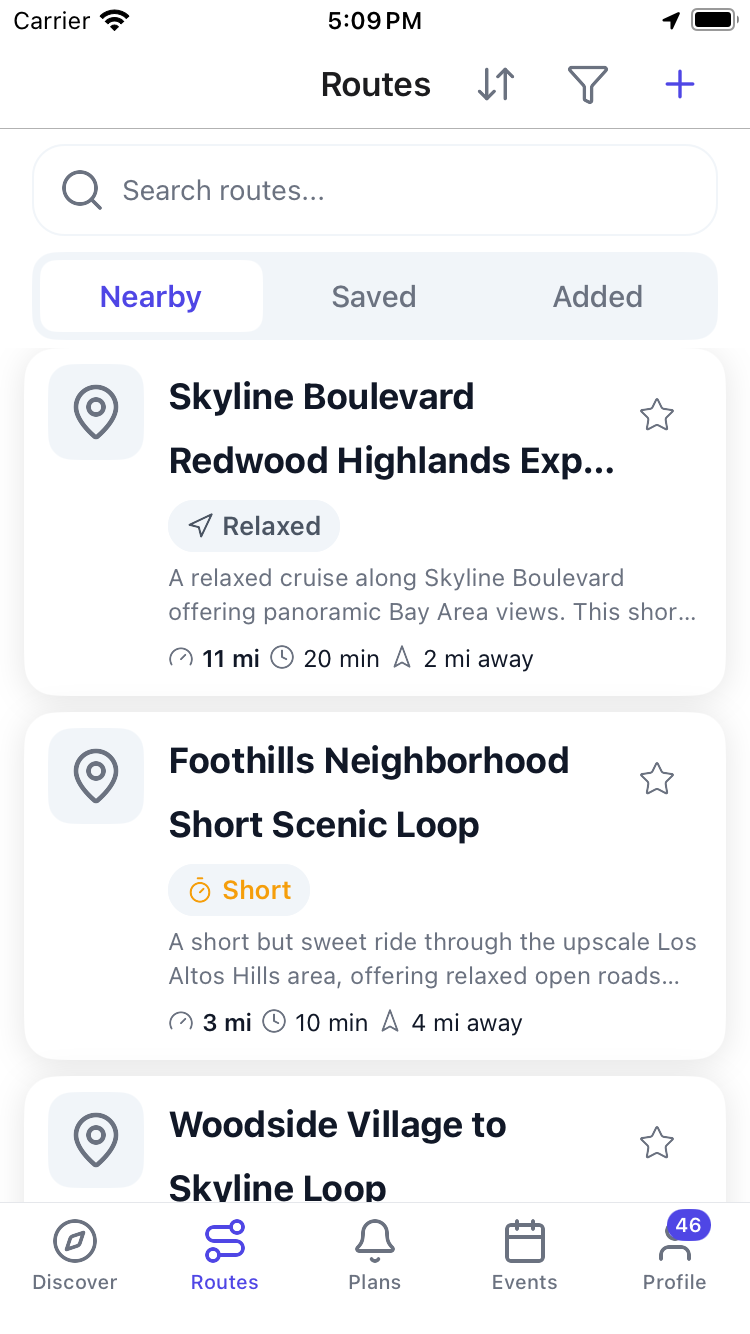
Task: Tap the search routes input field
Action: pyautogui.click(x=375, y=190)
